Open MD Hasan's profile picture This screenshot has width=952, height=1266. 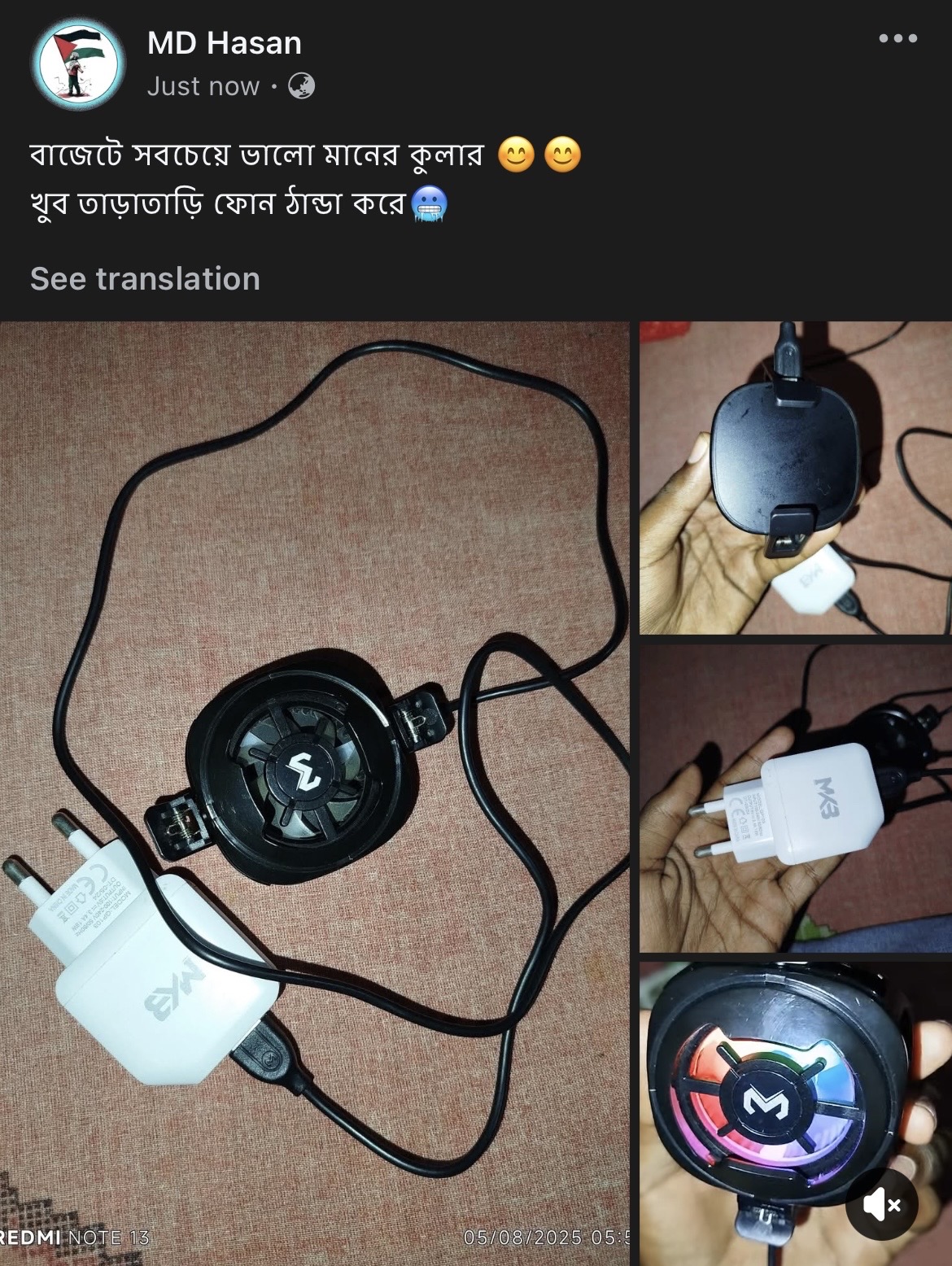[x=78, y=63]
